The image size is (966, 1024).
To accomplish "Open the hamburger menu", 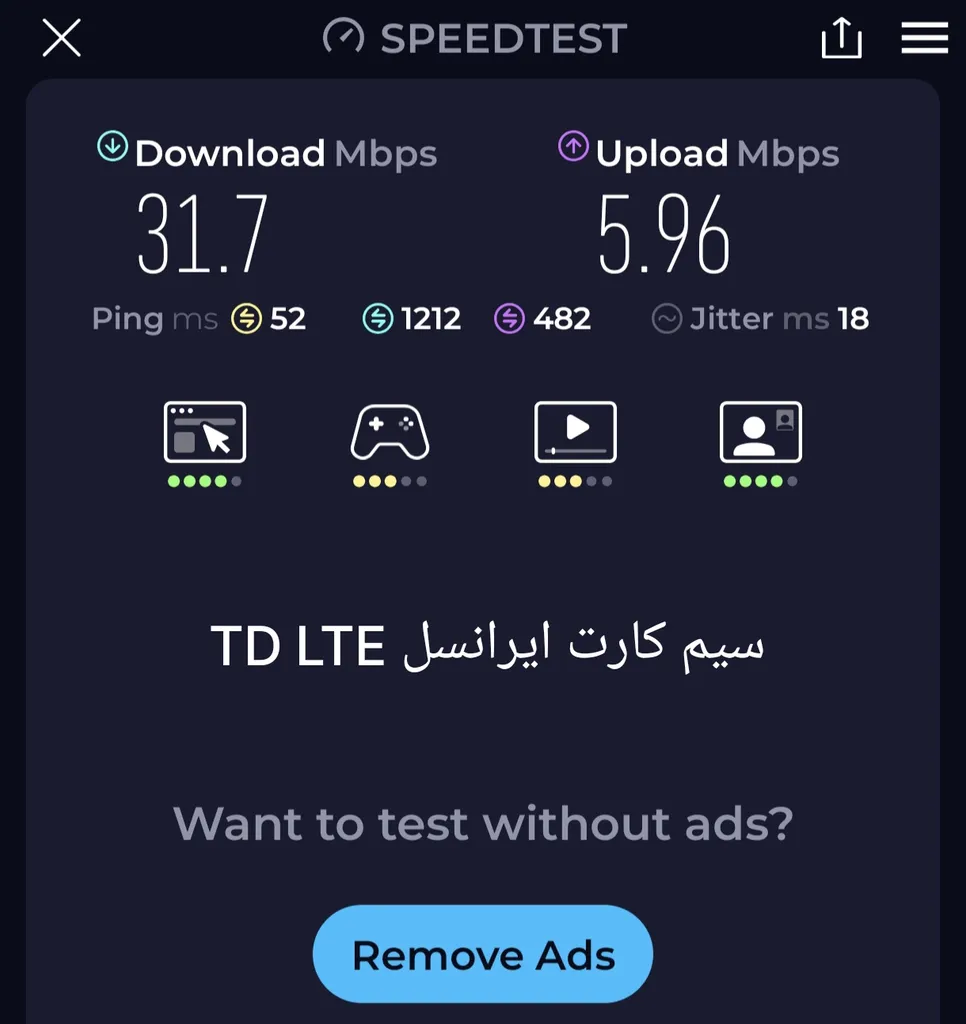I will pos(924,39).
